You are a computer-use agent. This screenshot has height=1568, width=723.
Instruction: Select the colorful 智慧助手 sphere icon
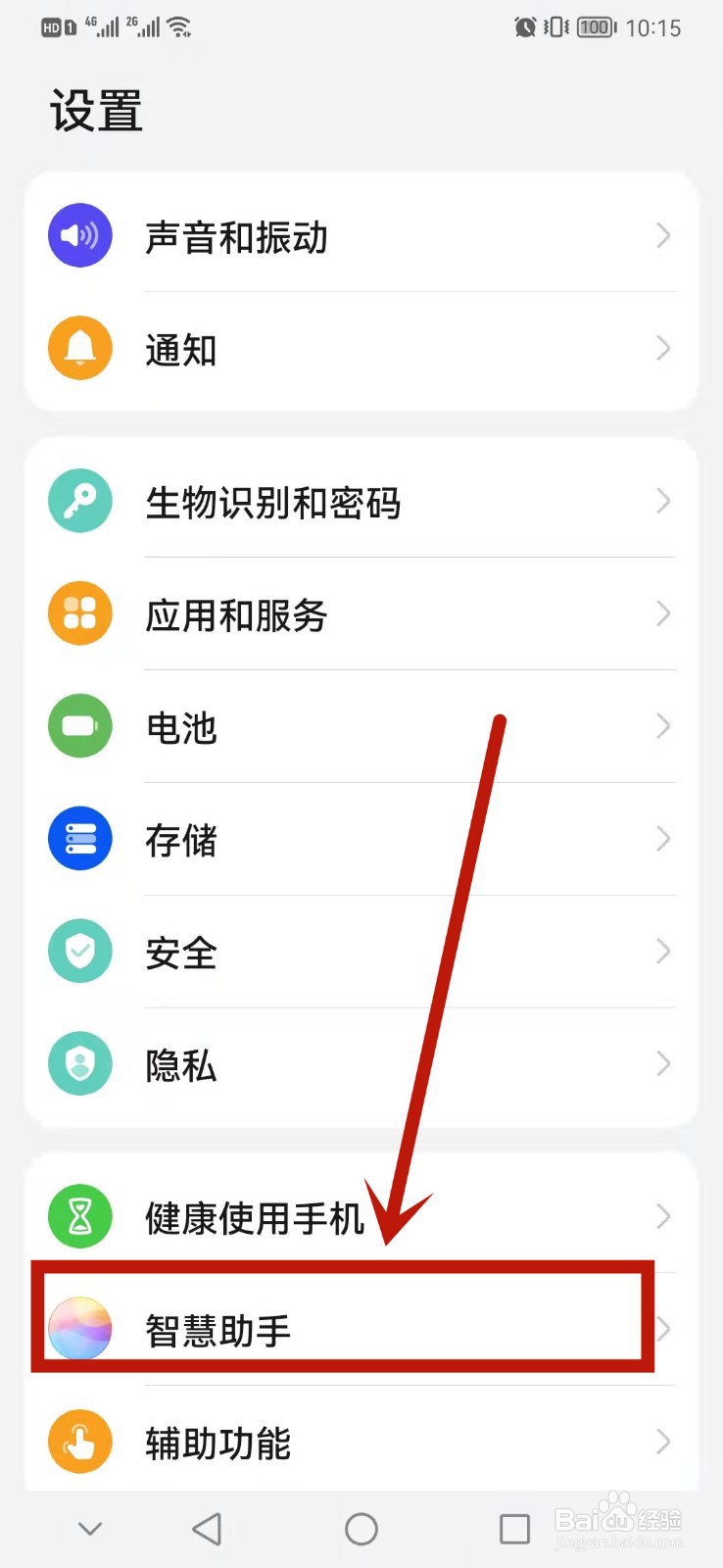tap(79, 1329)
